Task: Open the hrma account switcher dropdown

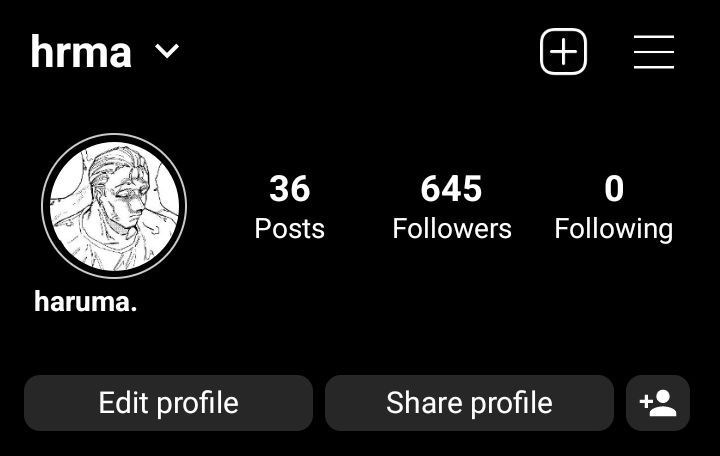Action: pos(167,51)
